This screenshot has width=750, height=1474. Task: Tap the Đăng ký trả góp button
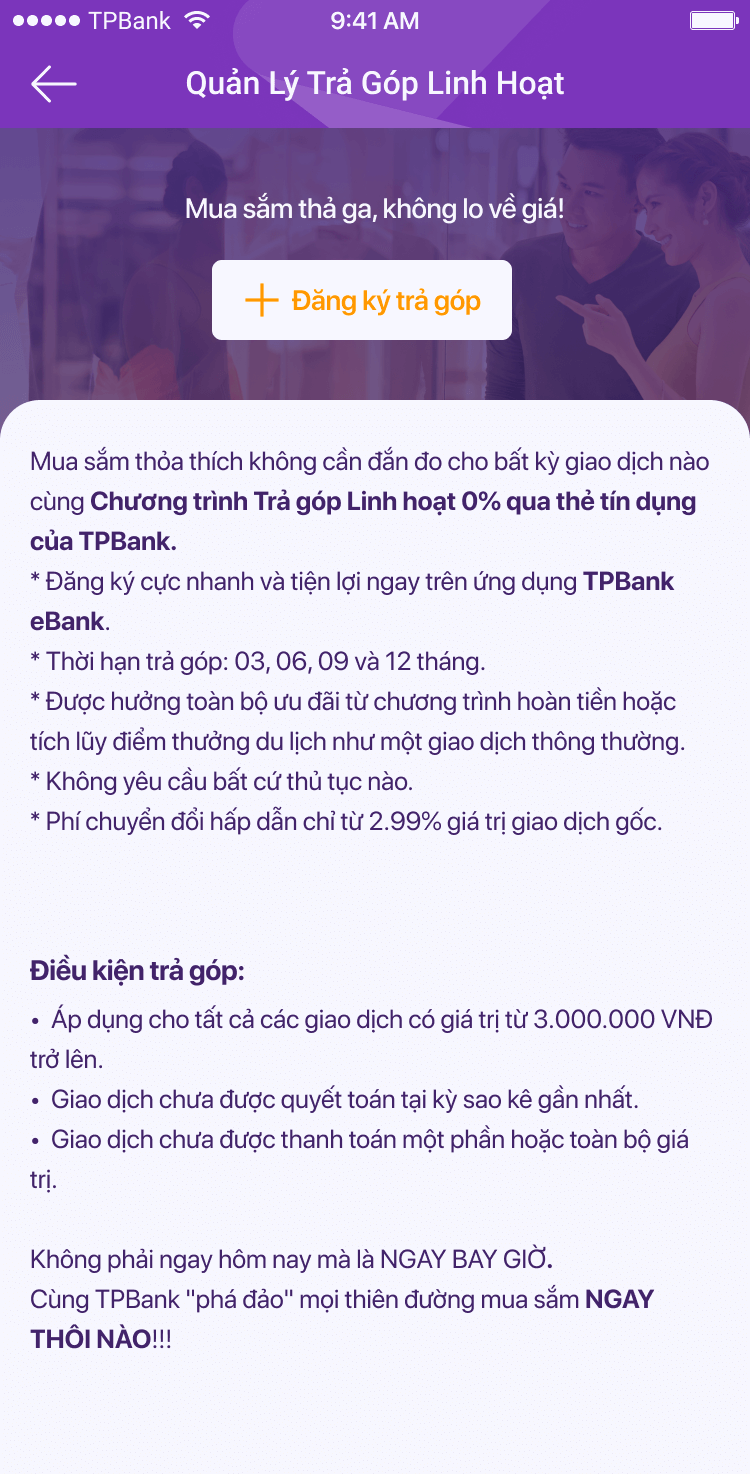[x=362, y=300]
